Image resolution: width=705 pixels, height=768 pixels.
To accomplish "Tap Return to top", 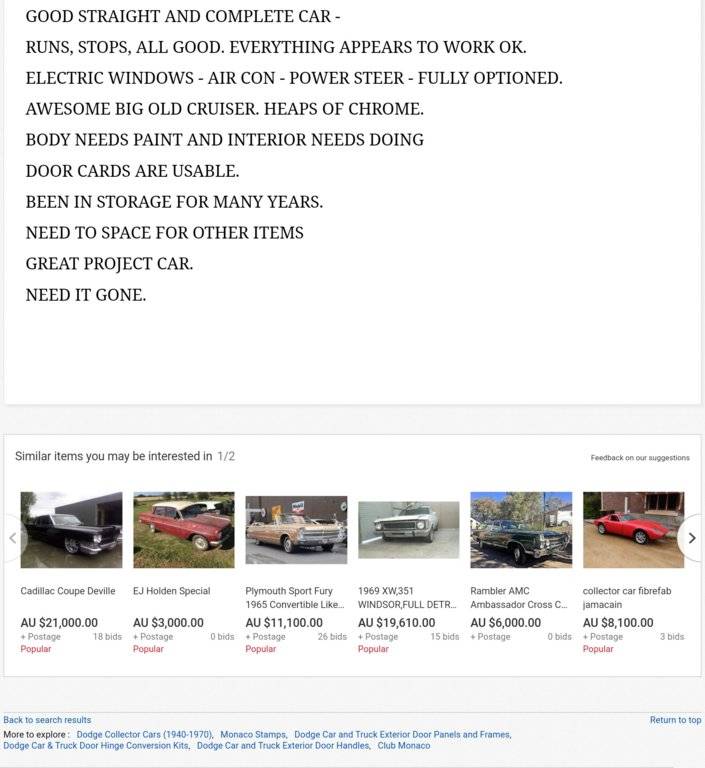I will 675,720.
